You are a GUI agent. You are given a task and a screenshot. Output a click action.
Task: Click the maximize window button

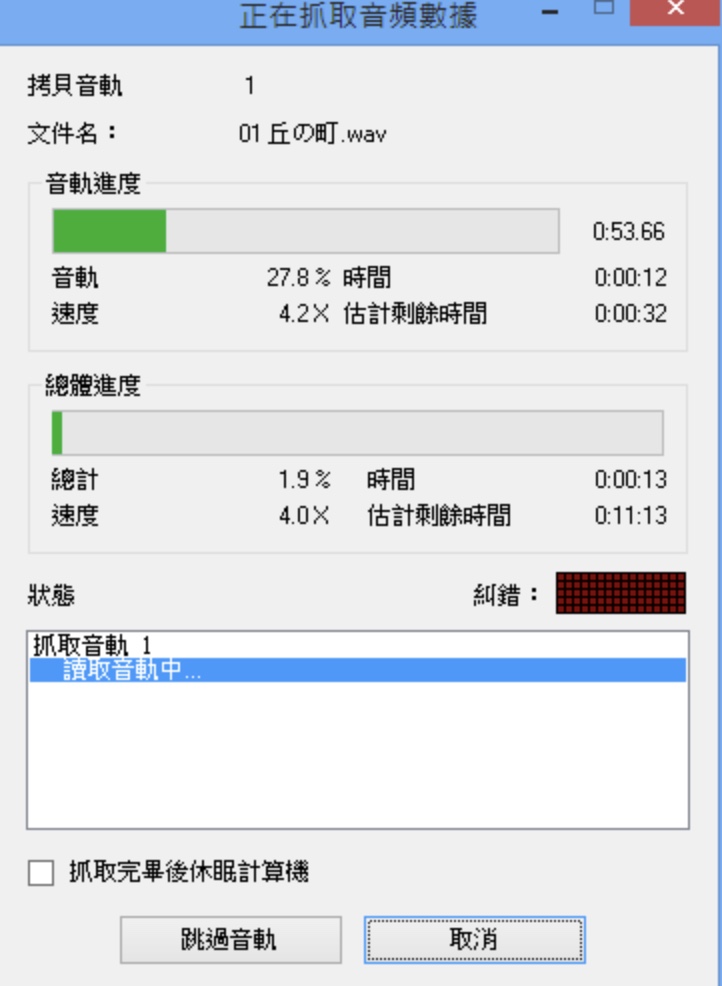(603, 8)
